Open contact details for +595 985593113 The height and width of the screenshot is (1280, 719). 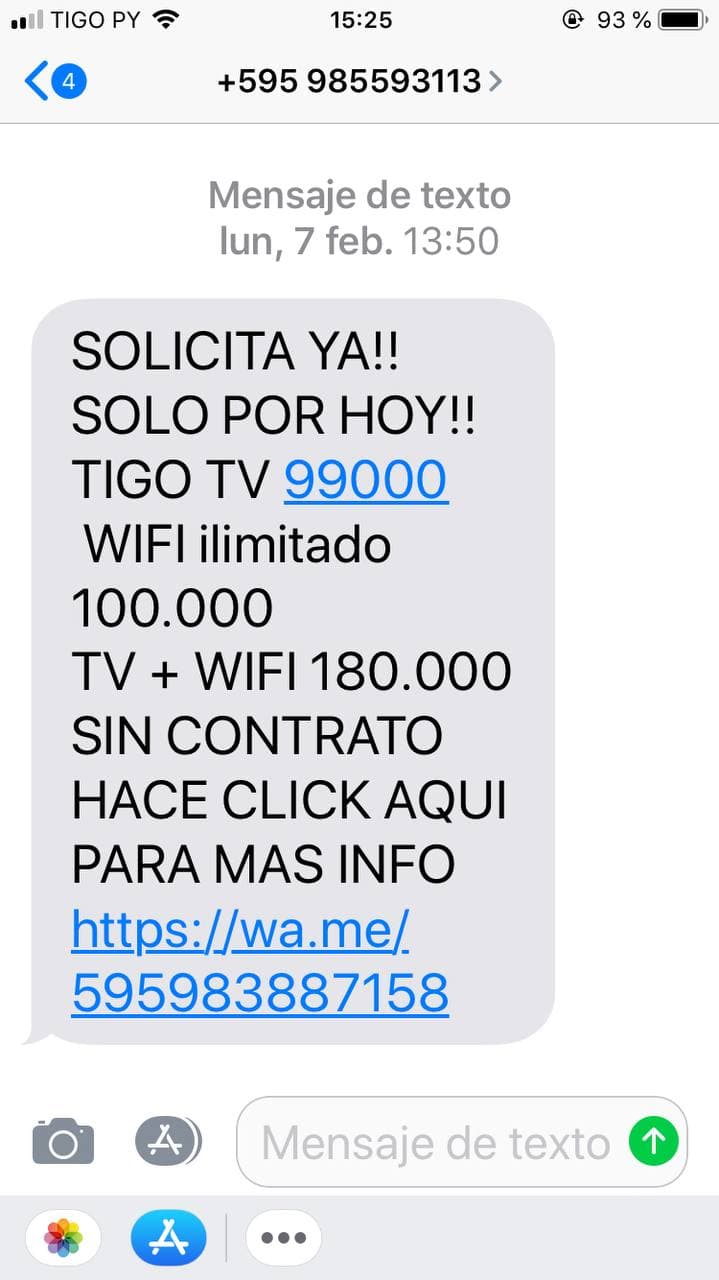(x=359, y=81)
